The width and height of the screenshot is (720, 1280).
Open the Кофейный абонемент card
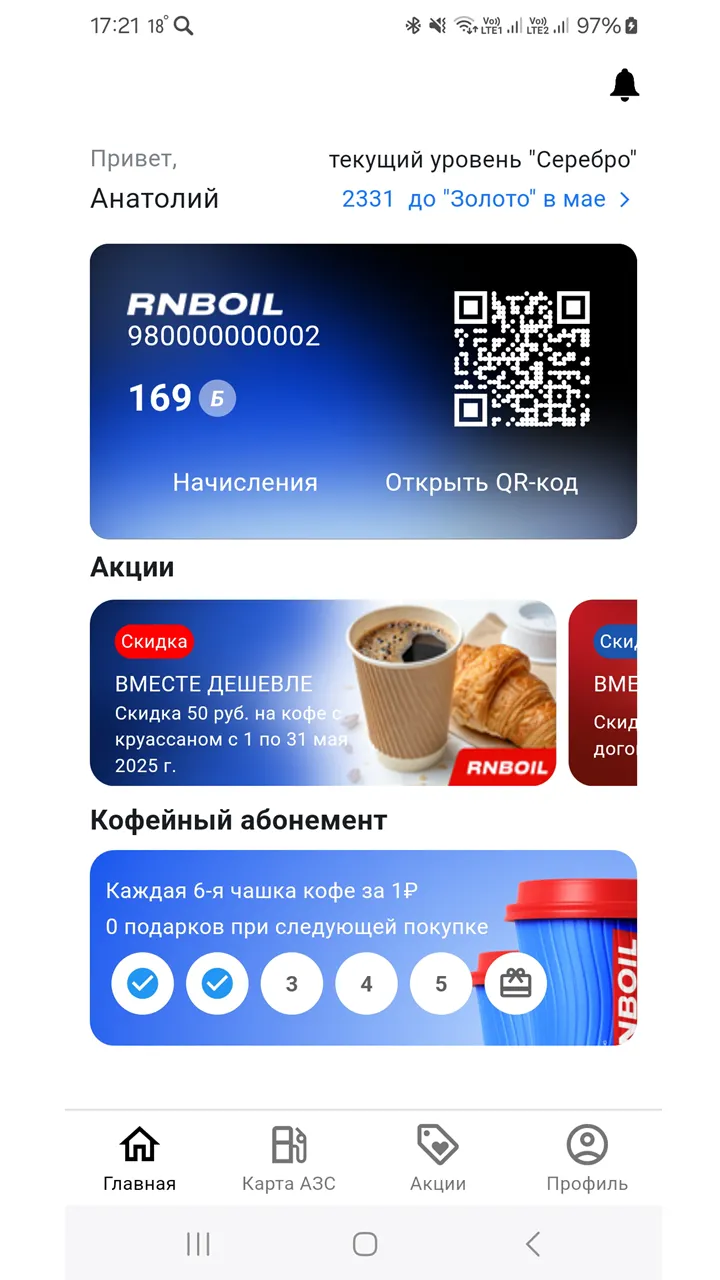(x=363, y=948)
